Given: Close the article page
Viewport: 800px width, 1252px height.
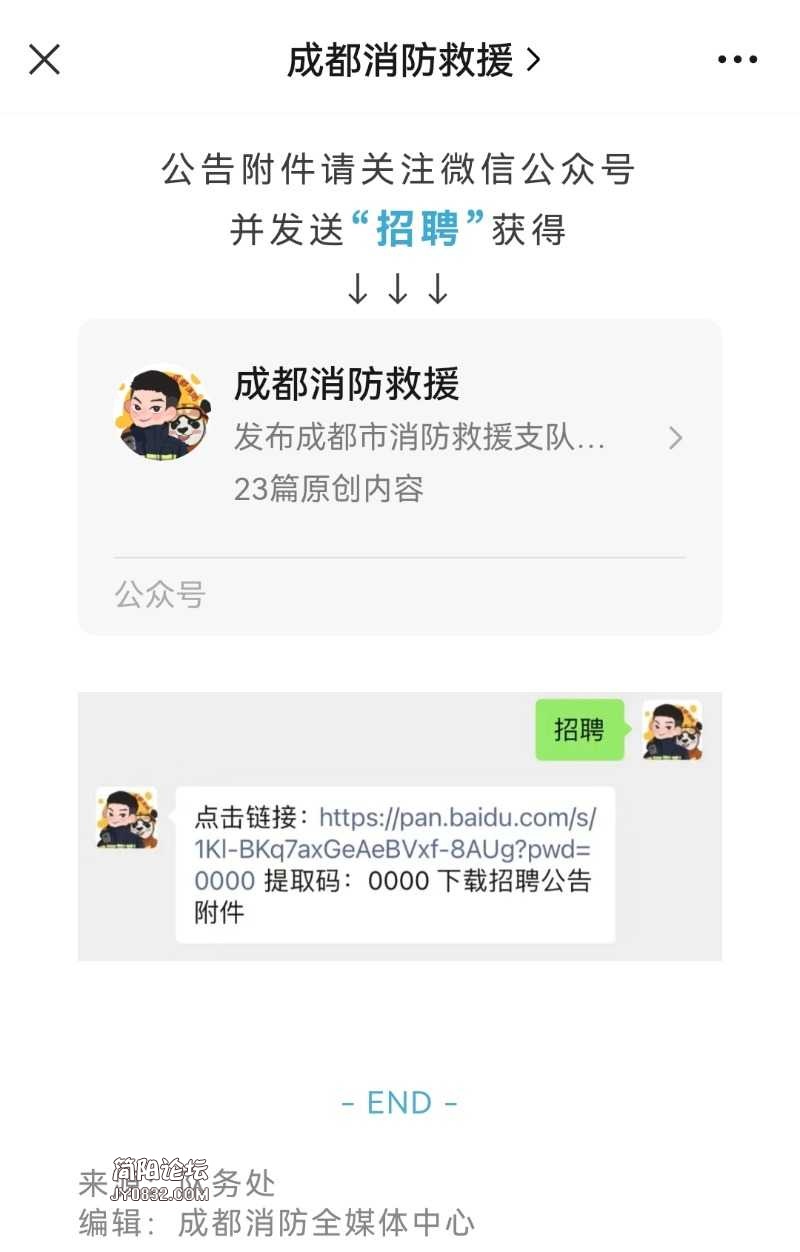Looking at the screenshot, I should pos(45,60).
